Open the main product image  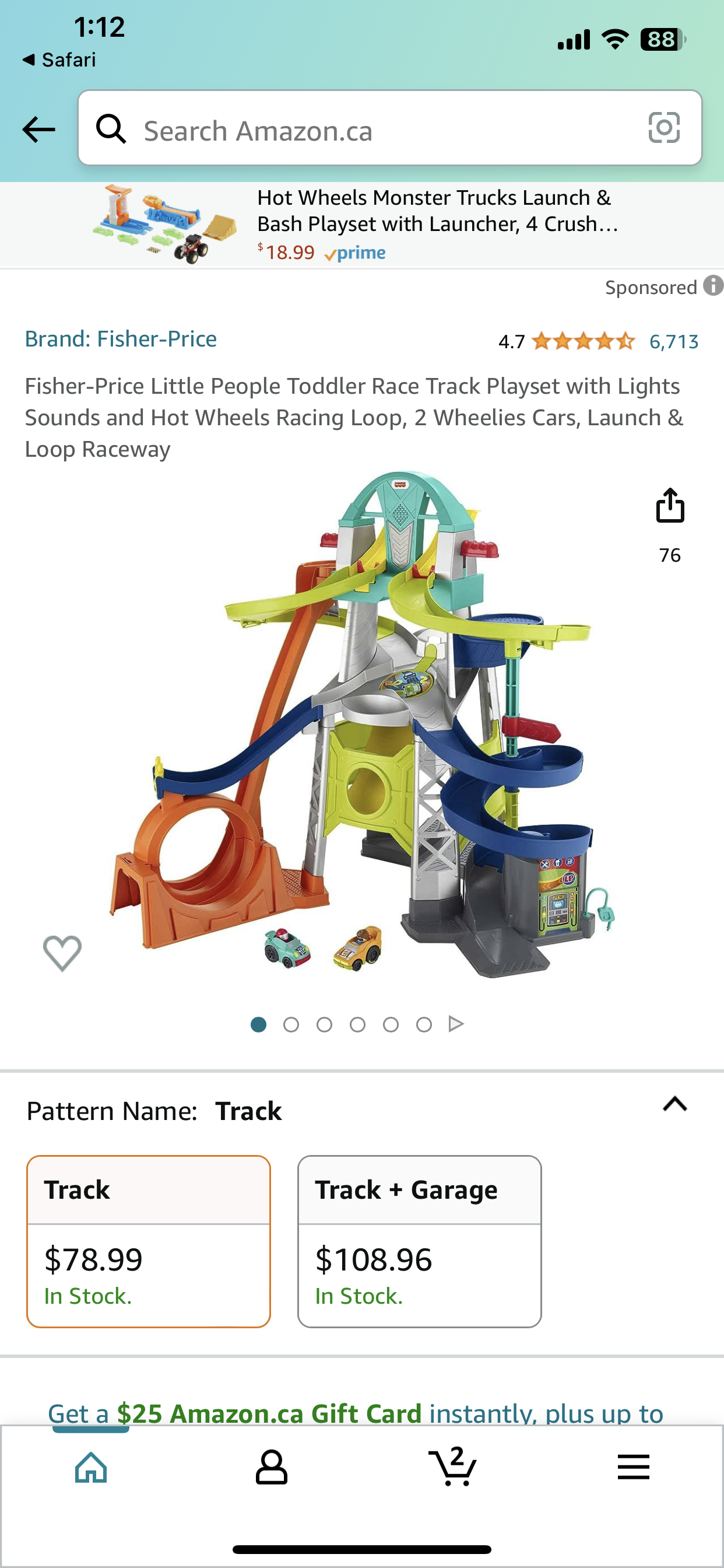362,724
